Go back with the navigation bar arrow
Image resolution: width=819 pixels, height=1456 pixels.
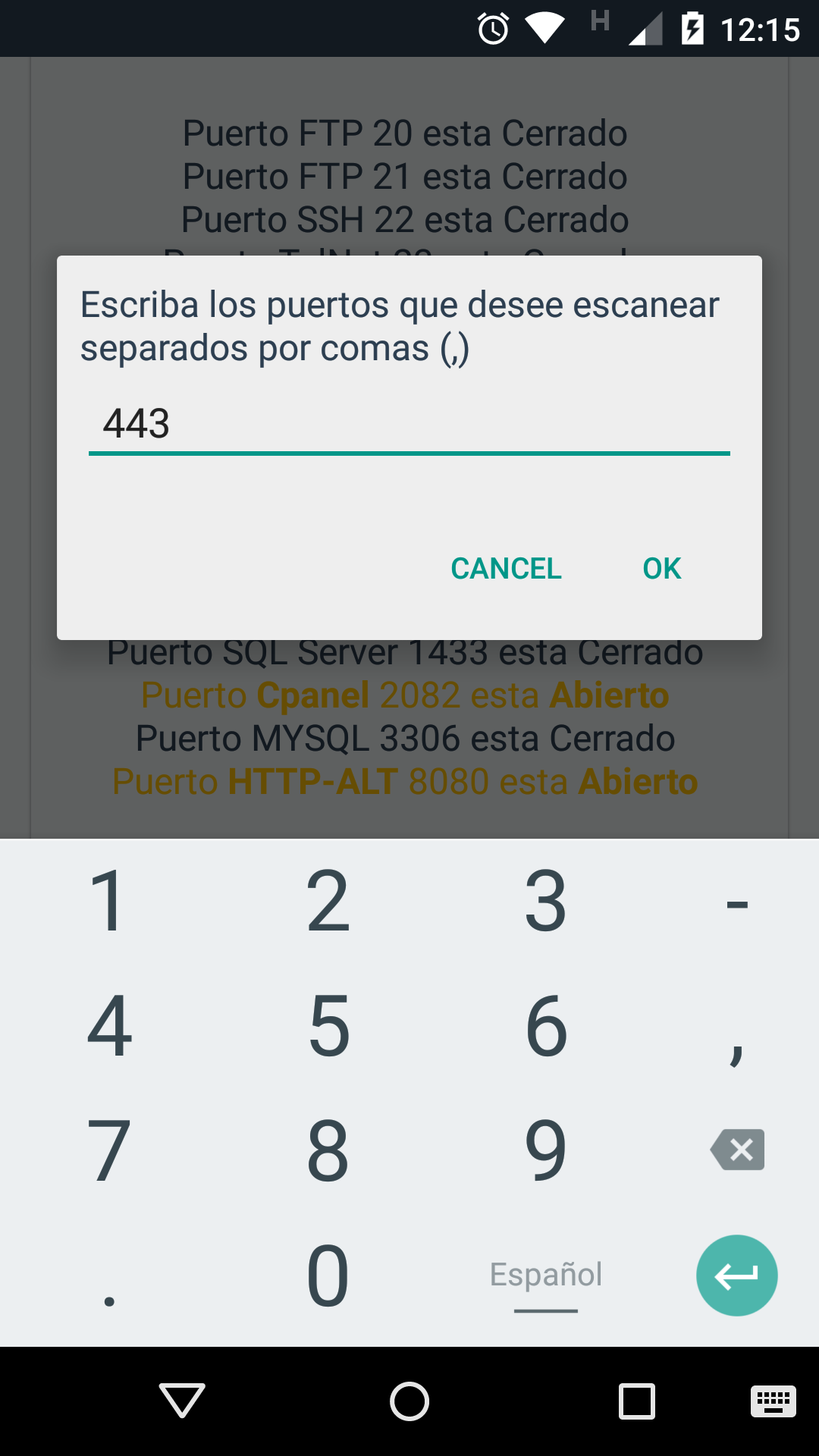pyautogui.click(x=182, y=1401)
